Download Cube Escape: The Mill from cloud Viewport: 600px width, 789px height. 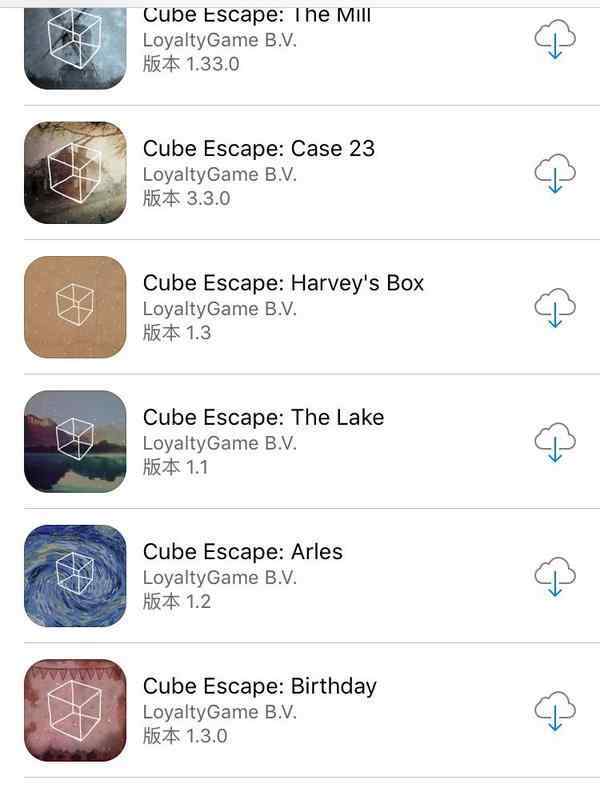coord(555,42)
